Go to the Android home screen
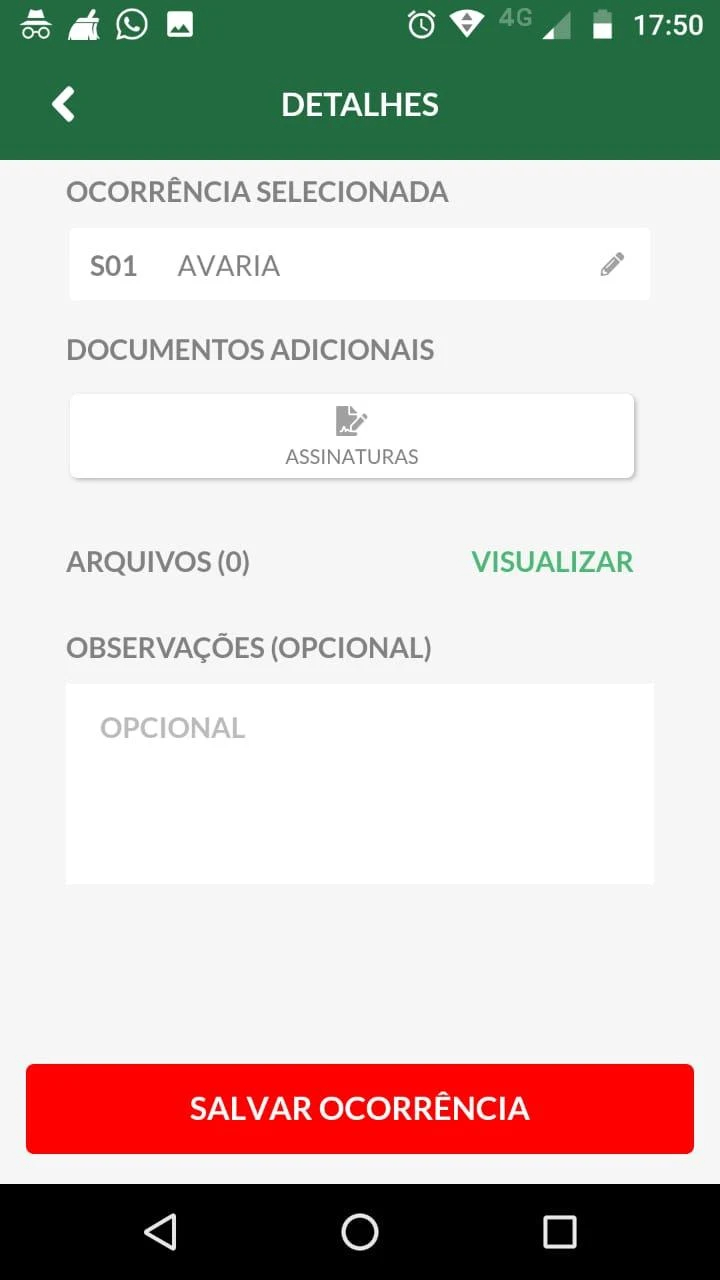This screenshot has height=1280, width=720. pos(360,1232)
